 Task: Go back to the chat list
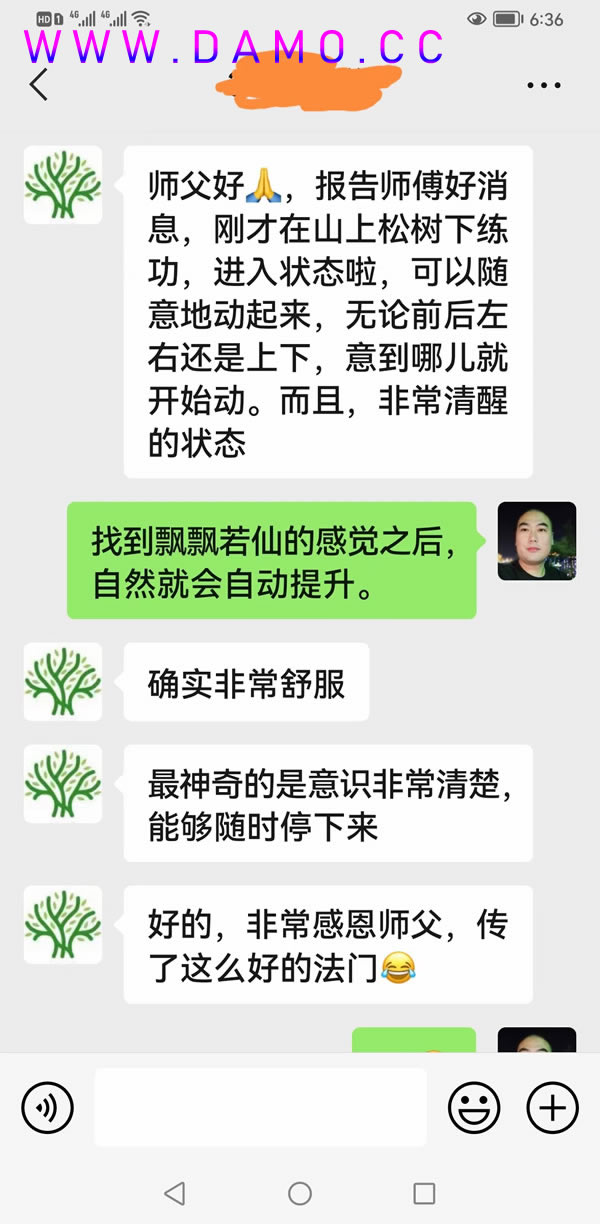pyautogui.click(x=39, y=85)
